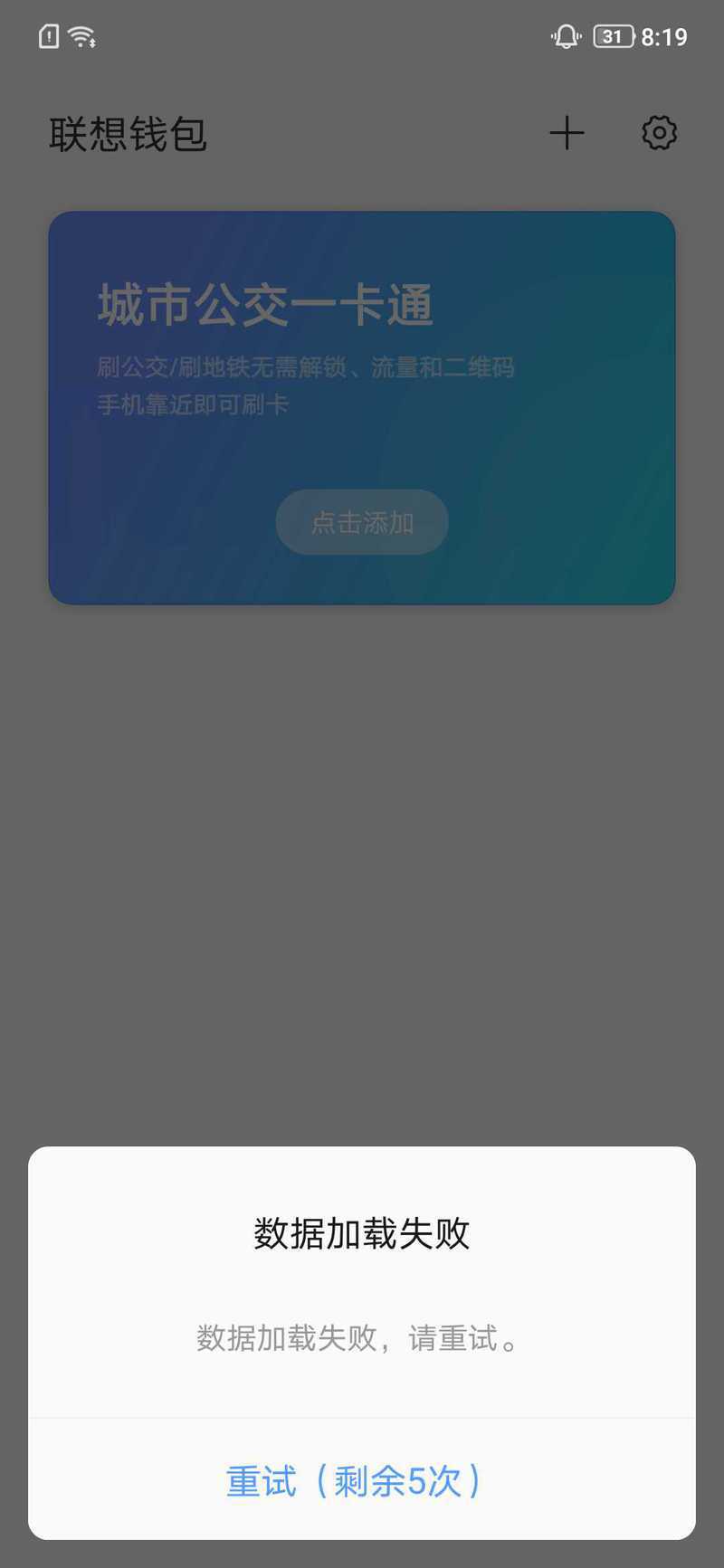Tap the plus icon to add card
Viewport: 724px width, 1568px height.
pyautogui.click(x=567, y=133)
